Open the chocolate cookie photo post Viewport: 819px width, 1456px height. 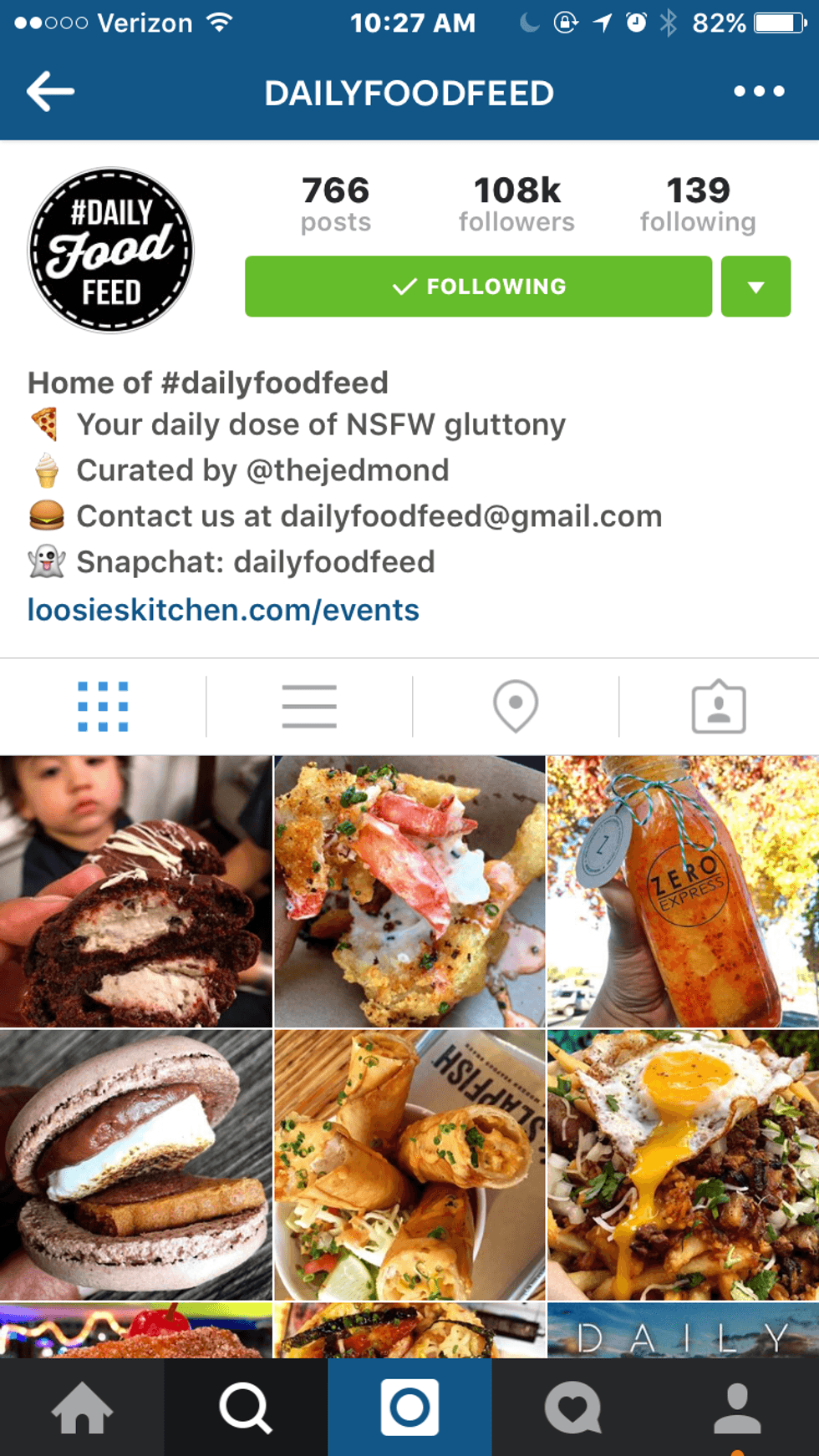(135, 891)
